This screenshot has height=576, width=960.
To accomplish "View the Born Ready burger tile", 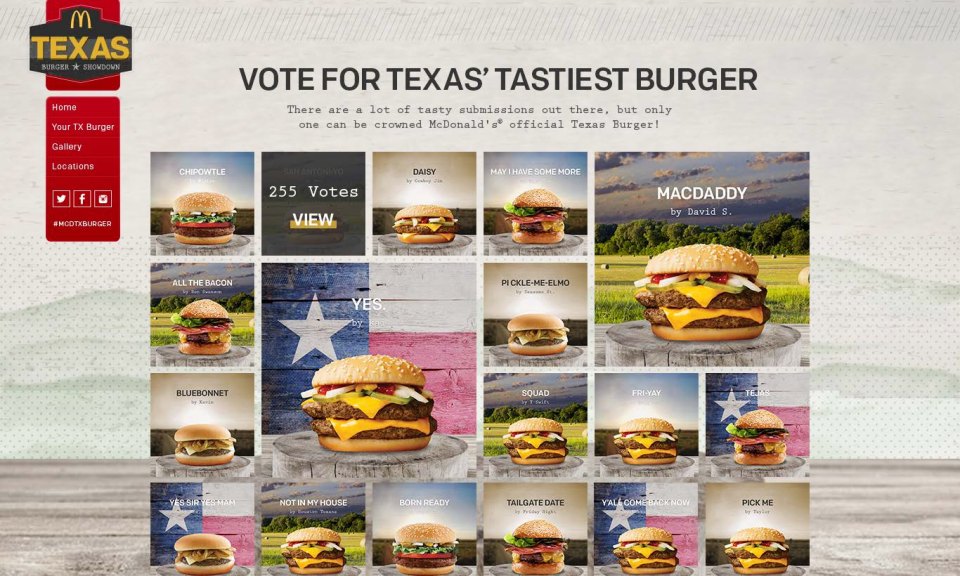I will pos(424,529).
